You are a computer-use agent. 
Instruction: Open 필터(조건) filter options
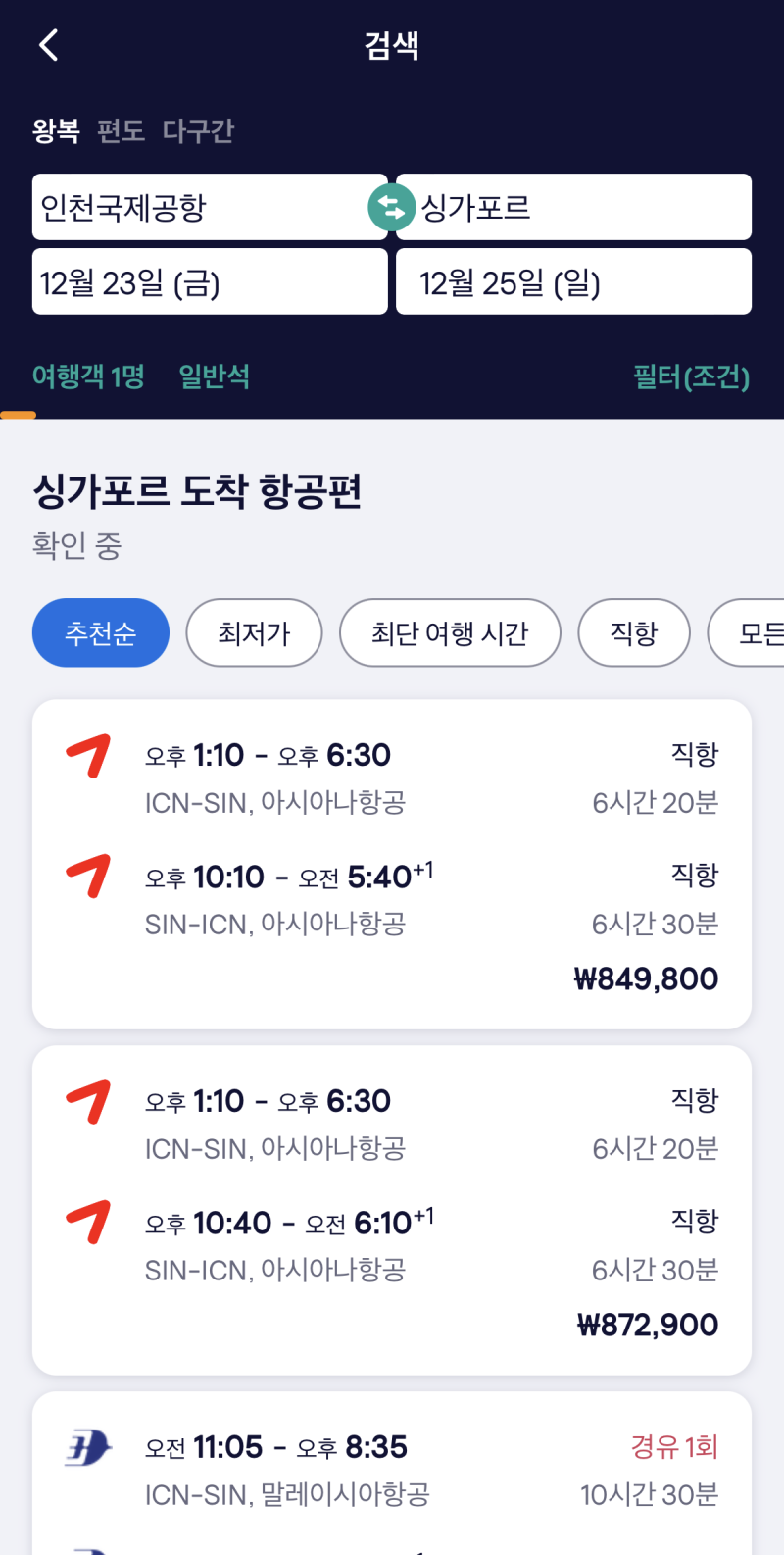pyautogui.click(x=692, y=376)
